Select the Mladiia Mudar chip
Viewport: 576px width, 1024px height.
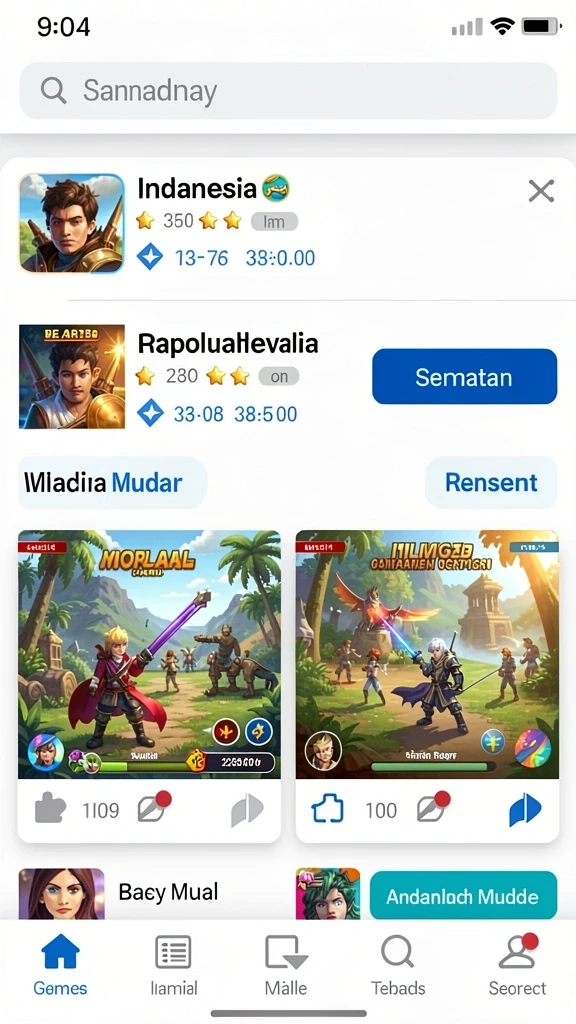112,483
